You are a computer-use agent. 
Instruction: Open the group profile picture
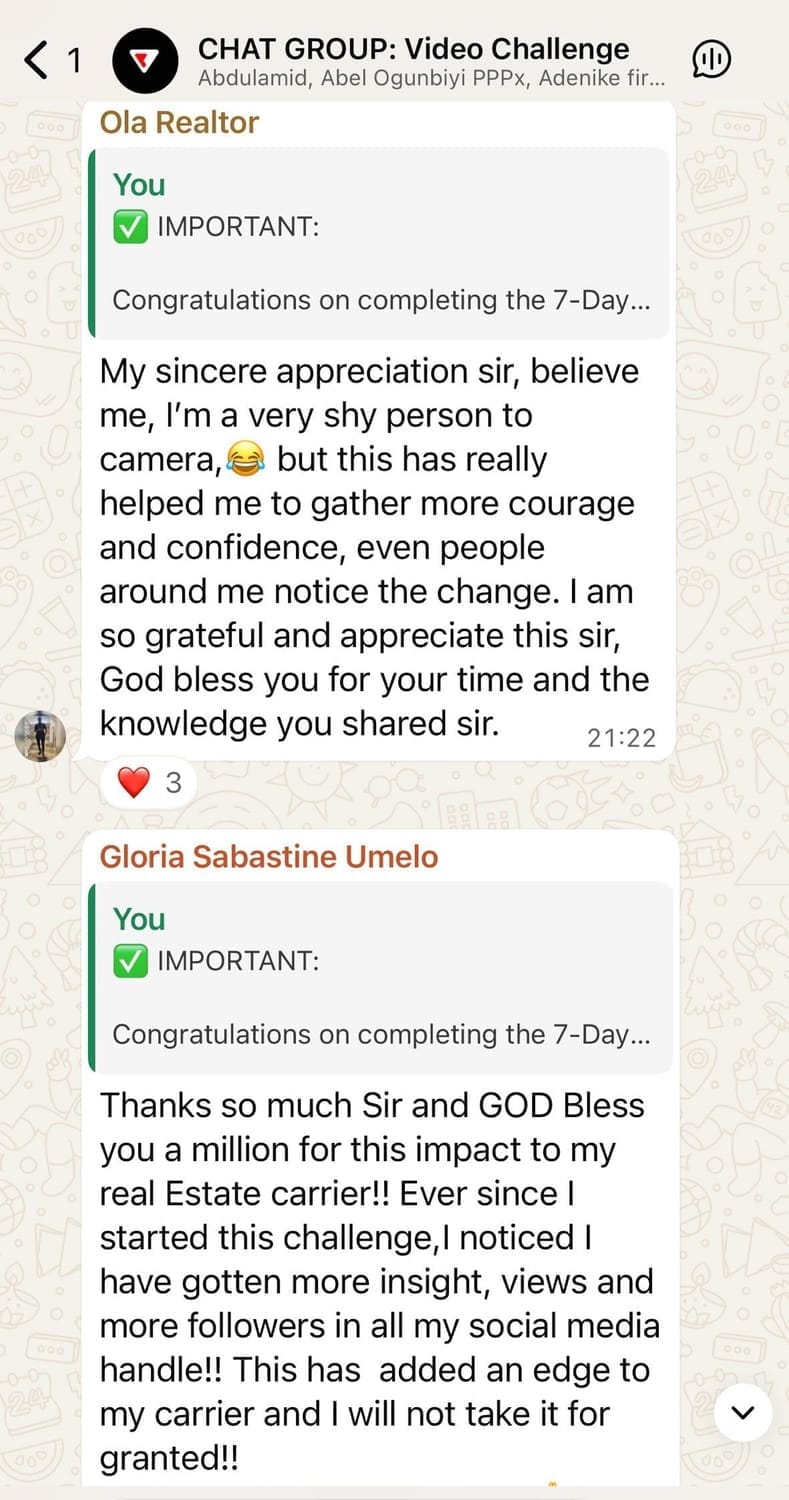coord(145,62)
